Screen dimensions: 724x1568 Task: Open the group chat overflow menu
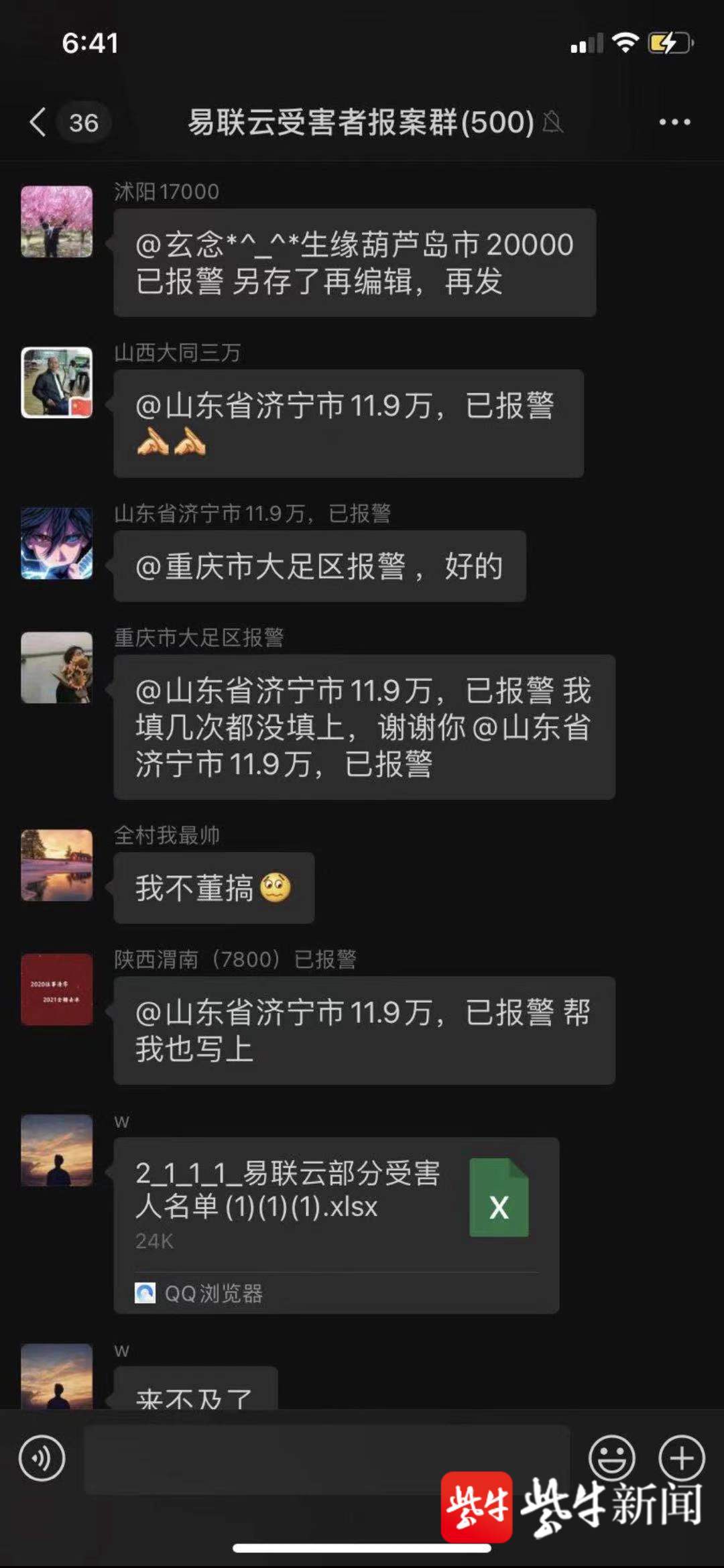click(674, 122)
